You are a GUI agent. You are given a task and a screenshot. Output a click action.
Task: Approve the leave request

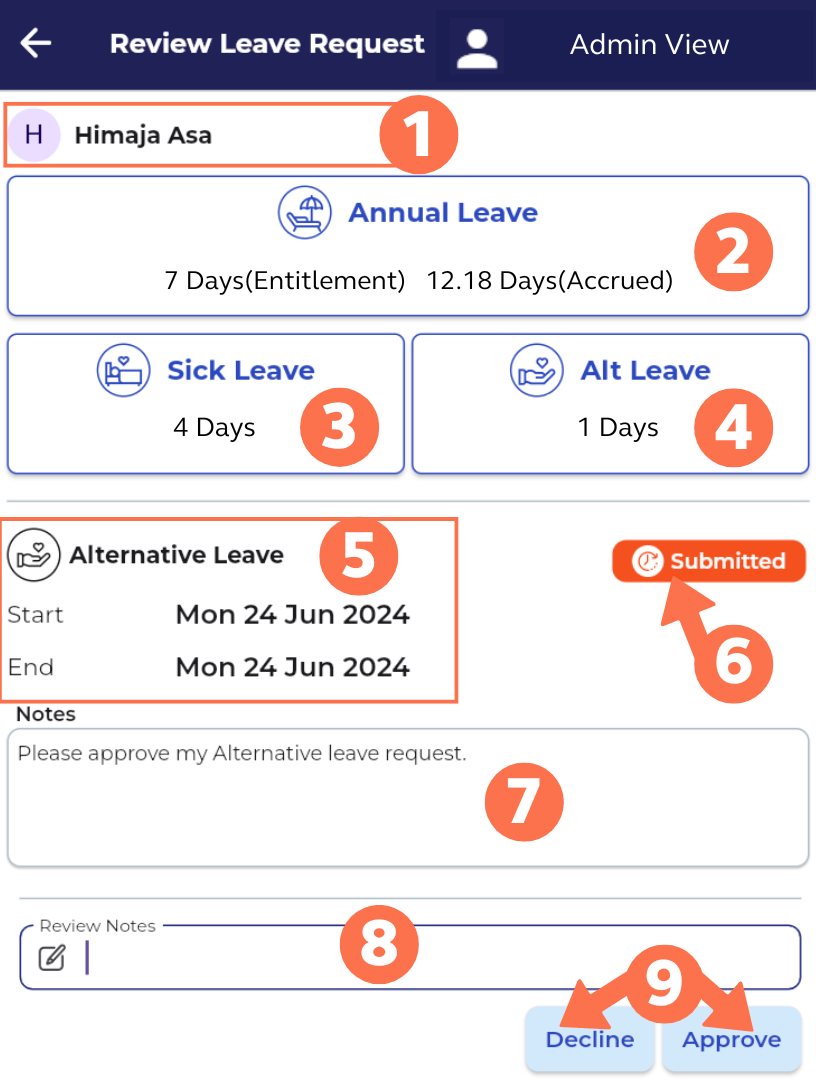pyautogui.click(x=731, y=1039)
